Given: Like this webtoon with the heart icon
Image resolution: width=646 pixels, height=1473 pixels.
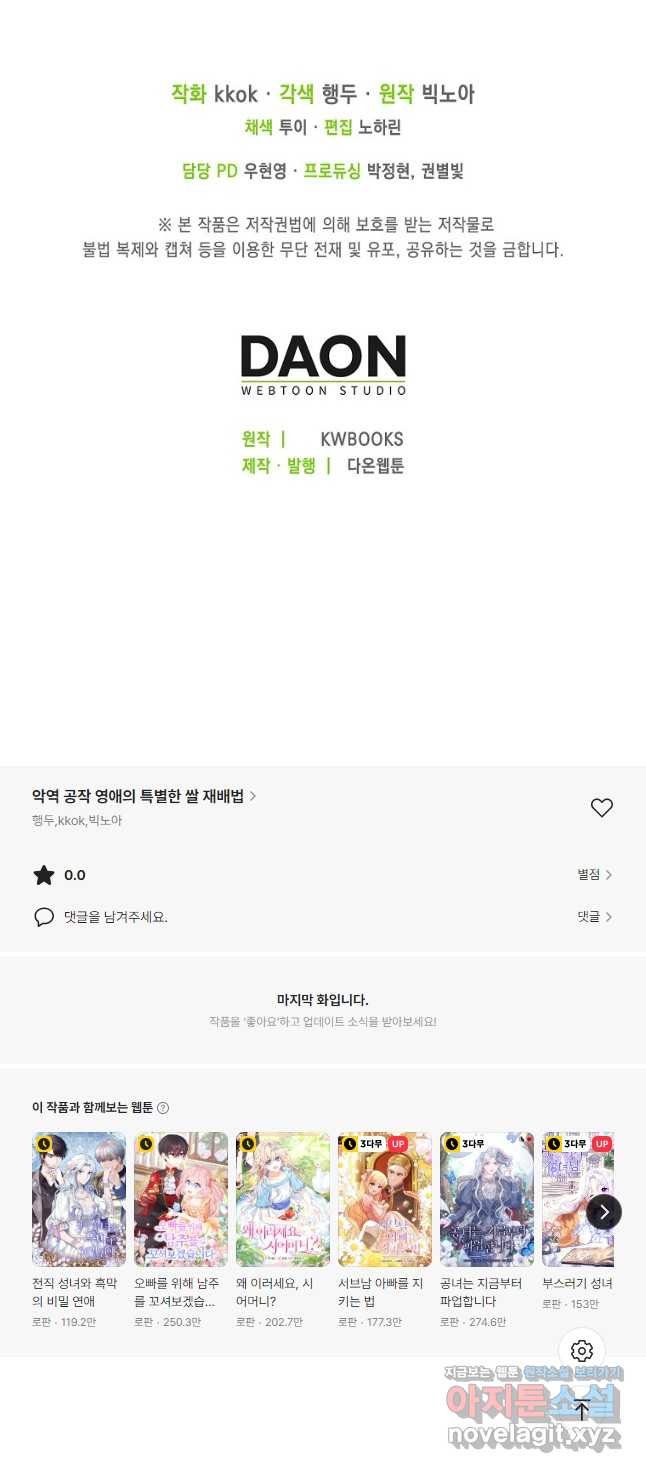Looking at the screenshot, I should pyautogui.click(x=601, y=808).
